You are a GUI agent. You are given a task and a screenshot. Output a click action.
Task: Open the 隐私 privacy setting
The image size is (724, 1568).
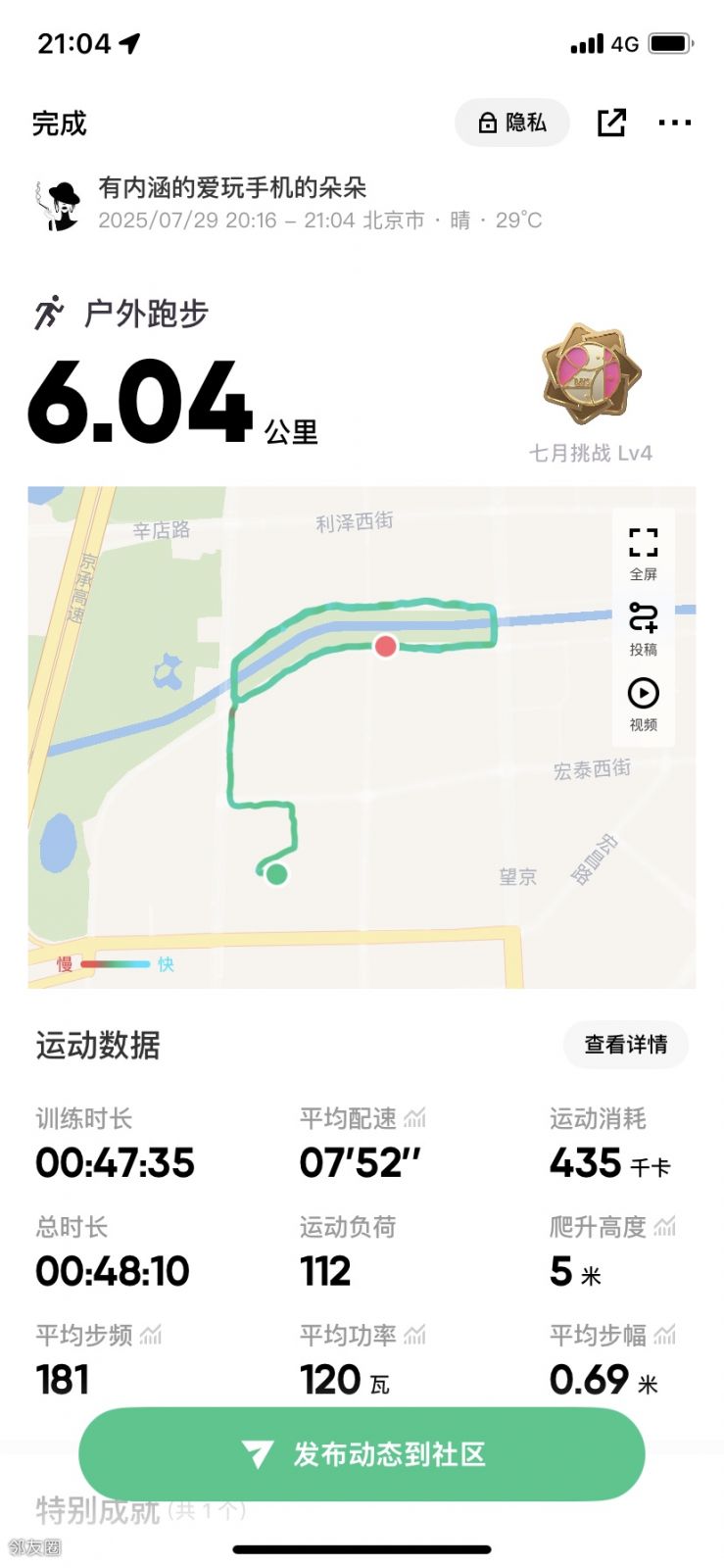click(511, 122)
